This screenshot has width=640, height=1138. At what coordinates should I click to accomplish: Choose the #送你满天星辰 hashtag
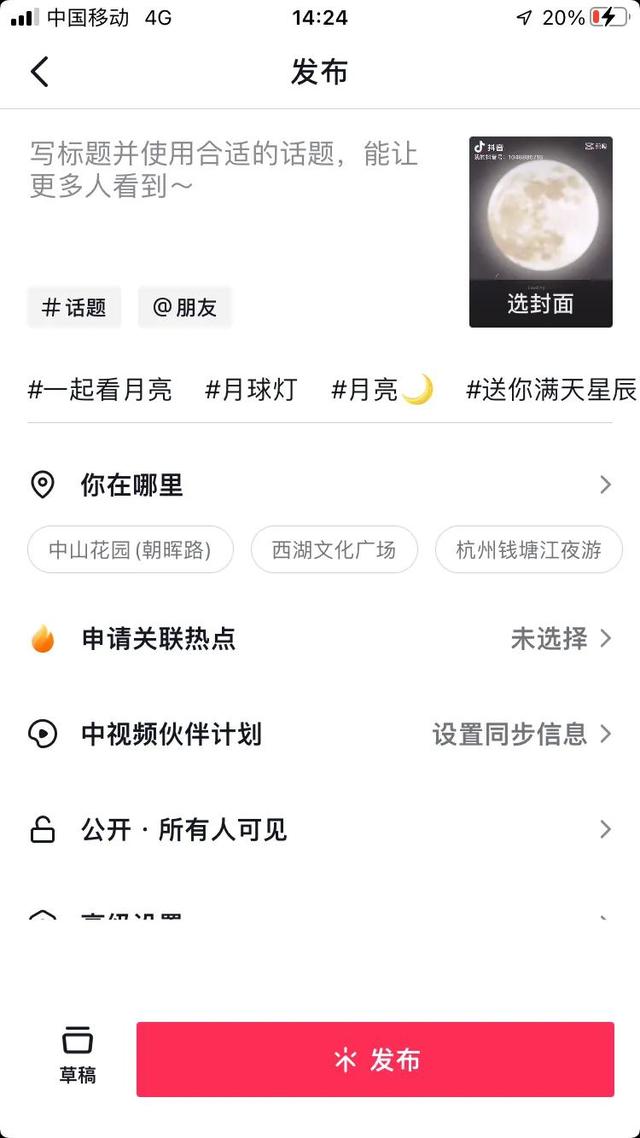click(x=550, y=389)
